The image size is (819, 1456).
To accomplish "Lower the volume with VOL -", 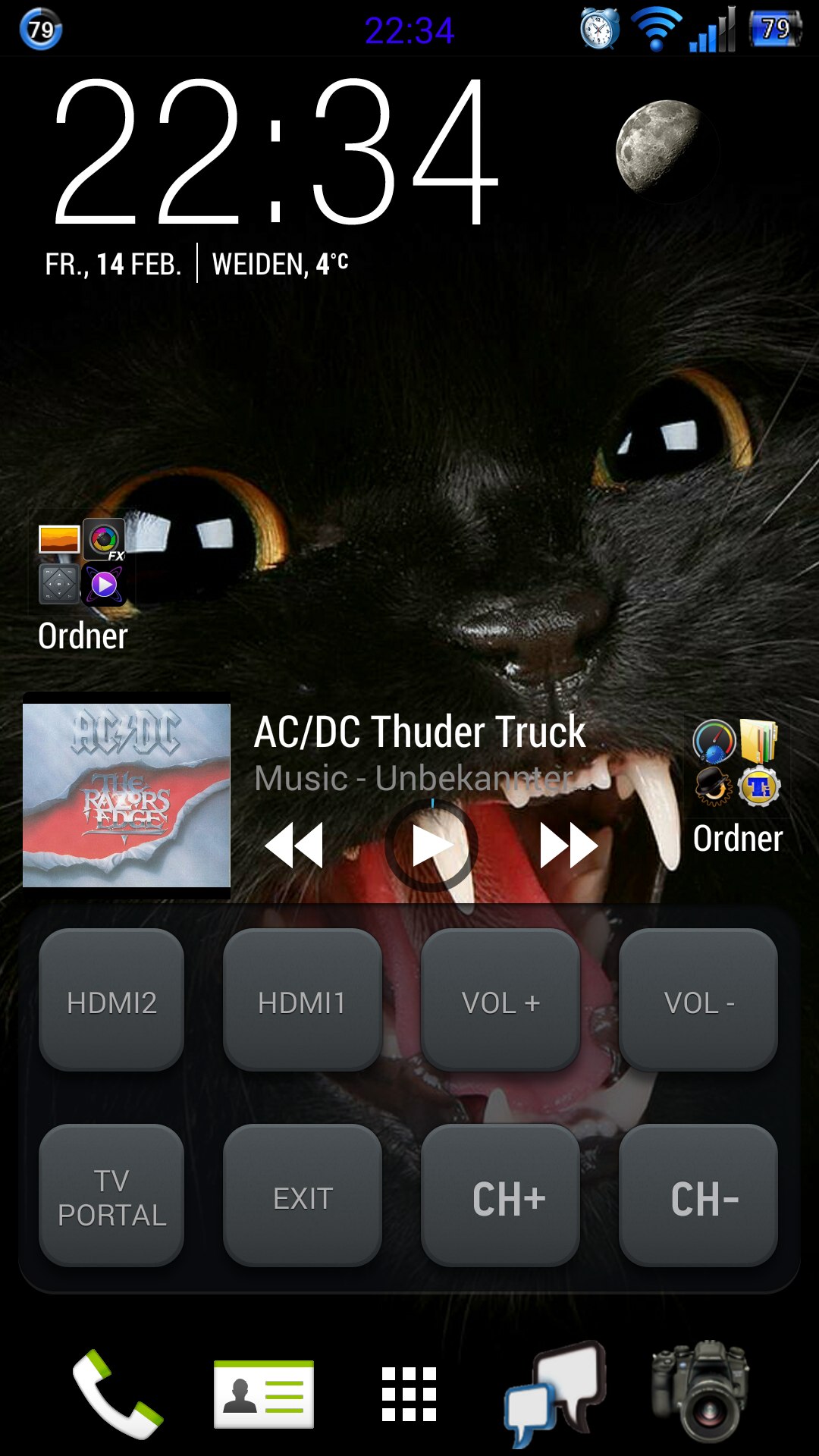I will pyautogui.click(x=698, y=1000).
